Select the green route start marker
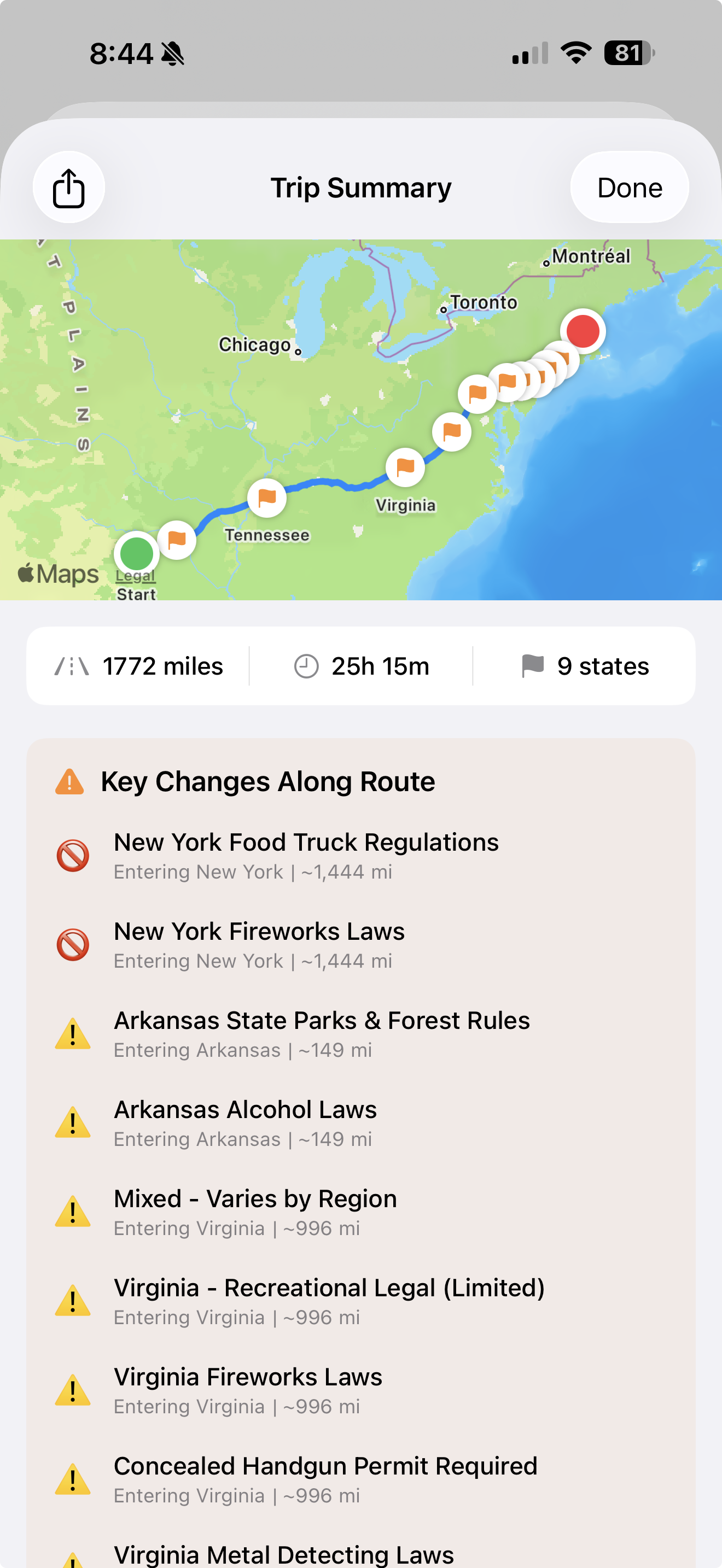The image size is (722, 1568). [137, 553]
